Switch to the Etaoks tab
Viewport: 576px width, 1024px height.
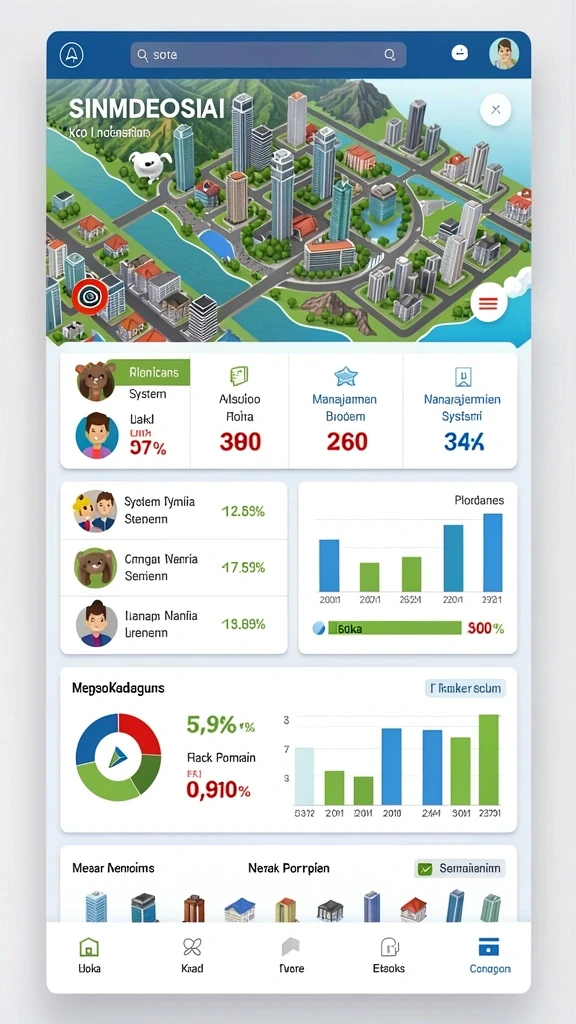[x=389, y=955]
